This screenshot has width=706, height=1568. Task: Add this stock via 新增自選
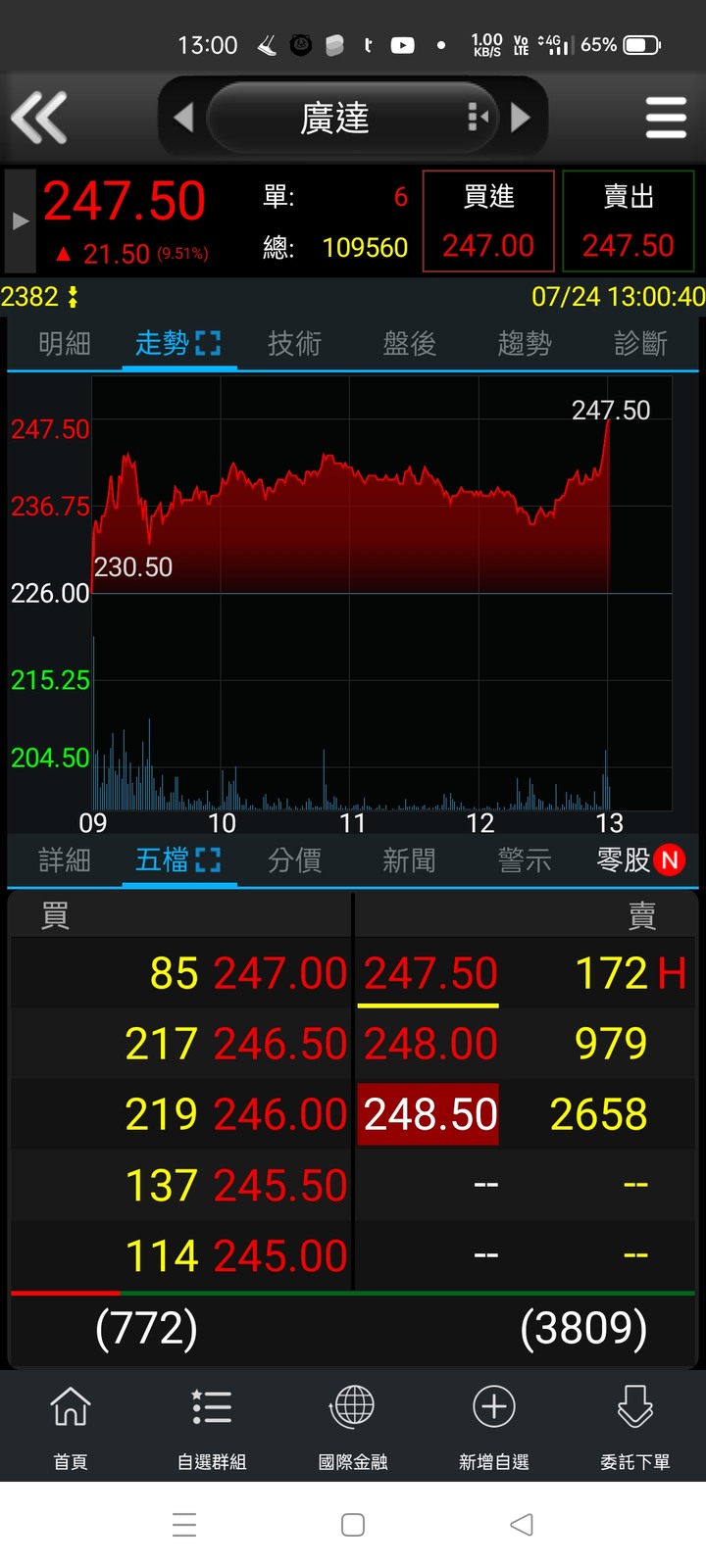click(494, 1428)
